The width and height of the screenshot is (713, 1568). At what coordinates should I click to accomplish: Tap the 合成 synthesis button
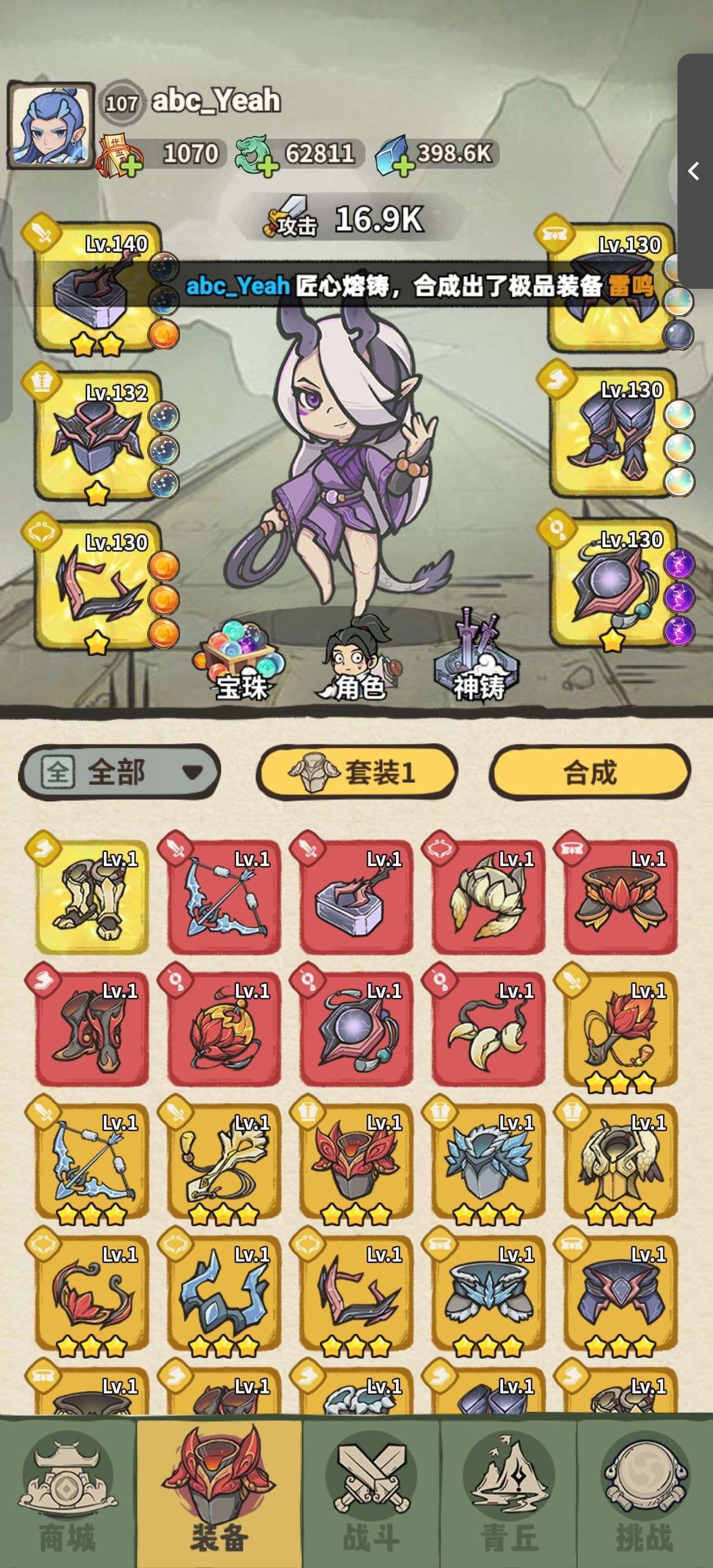click(590, 772)
